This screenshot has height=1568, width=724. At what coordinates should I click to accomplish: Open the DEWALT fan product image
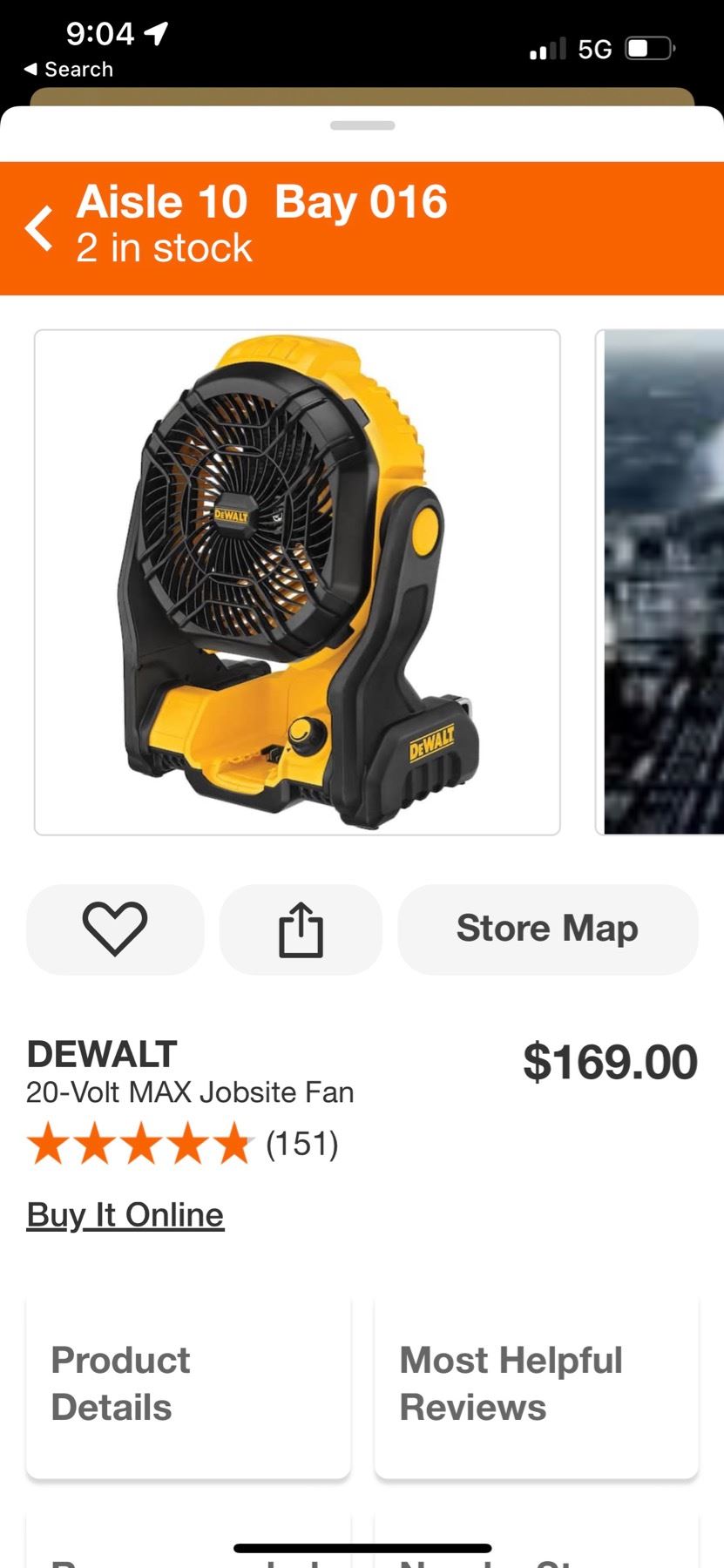click(297, 582)
